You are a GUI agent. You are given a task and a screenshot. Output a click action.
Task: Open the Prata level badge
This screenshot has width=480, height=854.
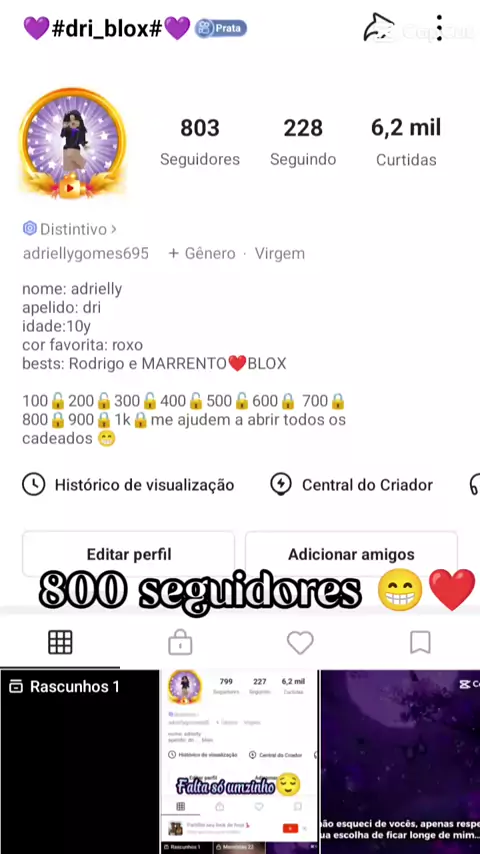pyautogui.click(x=221, y=28)
